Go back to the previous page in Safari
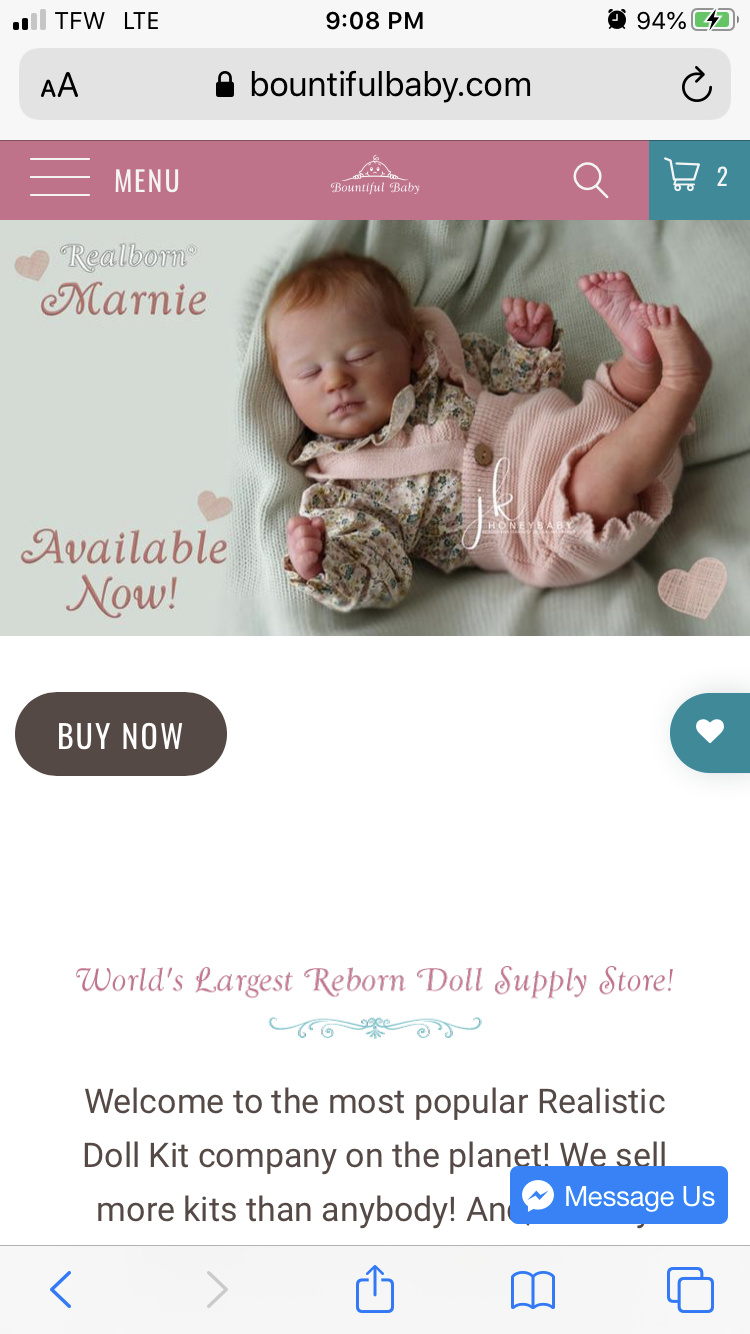 tap(60, 1289)
